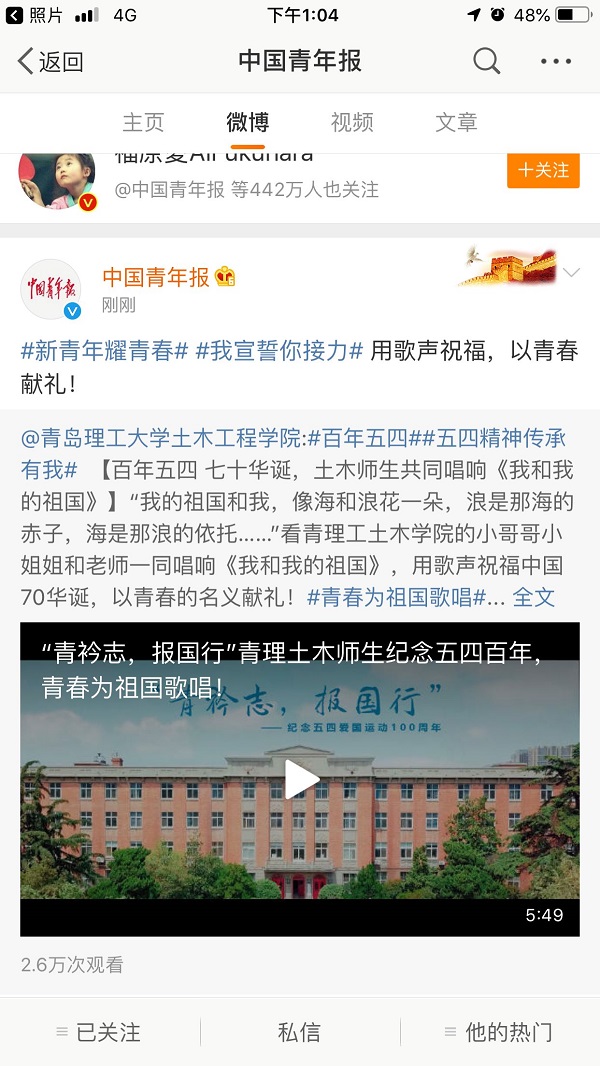This screenshot has width=600, height=1066.
Task: Send a private message via 私信
Action: click(299, 1032)
